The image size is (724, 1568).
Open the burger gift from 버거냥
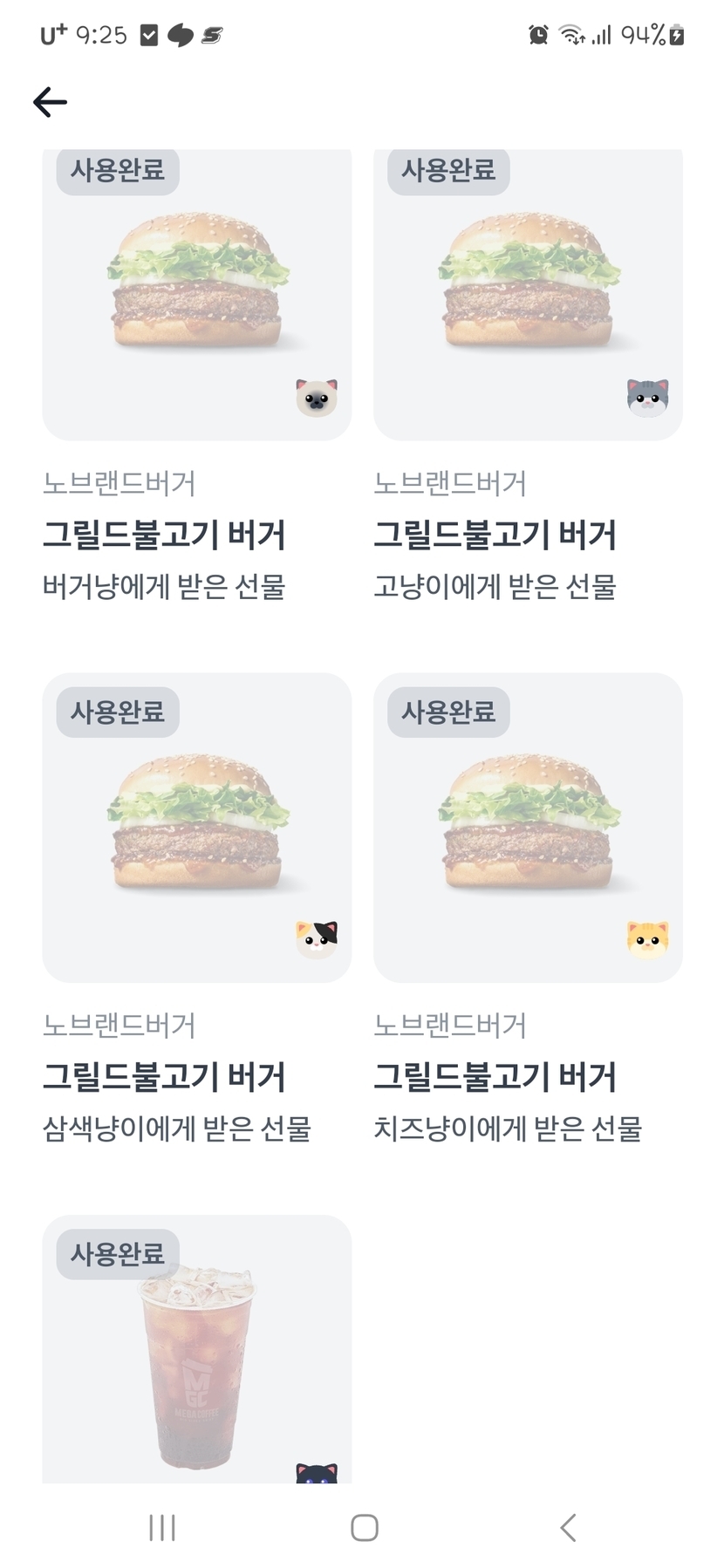point(196,297)
